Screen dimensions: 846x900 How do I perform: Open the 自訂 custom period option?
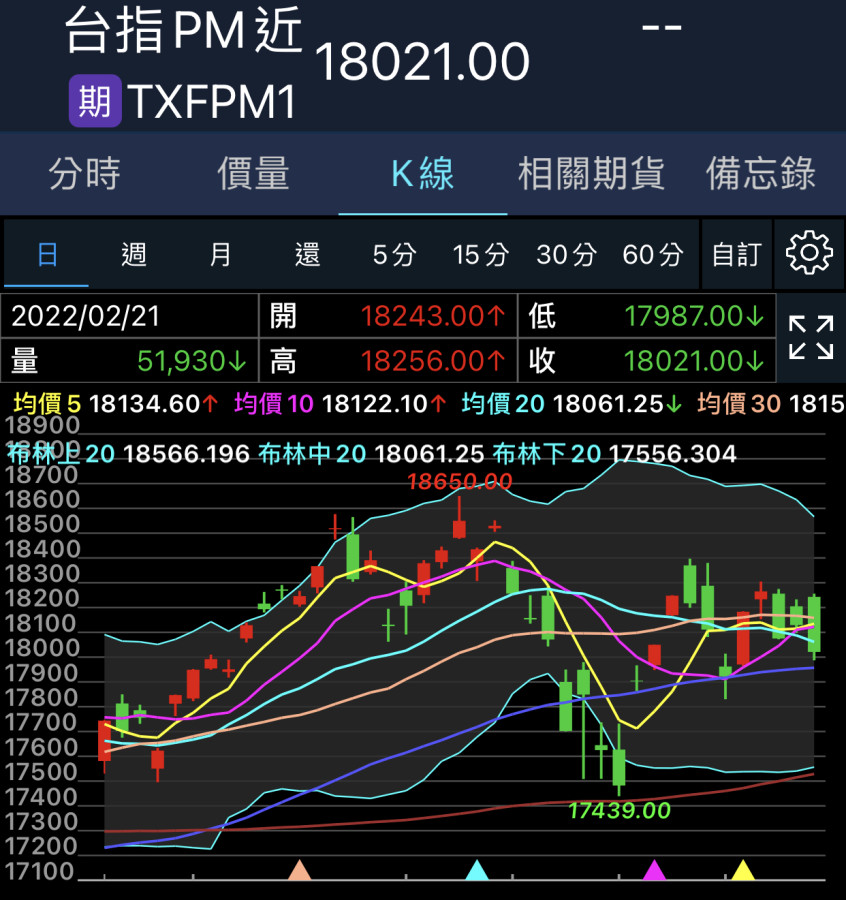pos(737,255)
